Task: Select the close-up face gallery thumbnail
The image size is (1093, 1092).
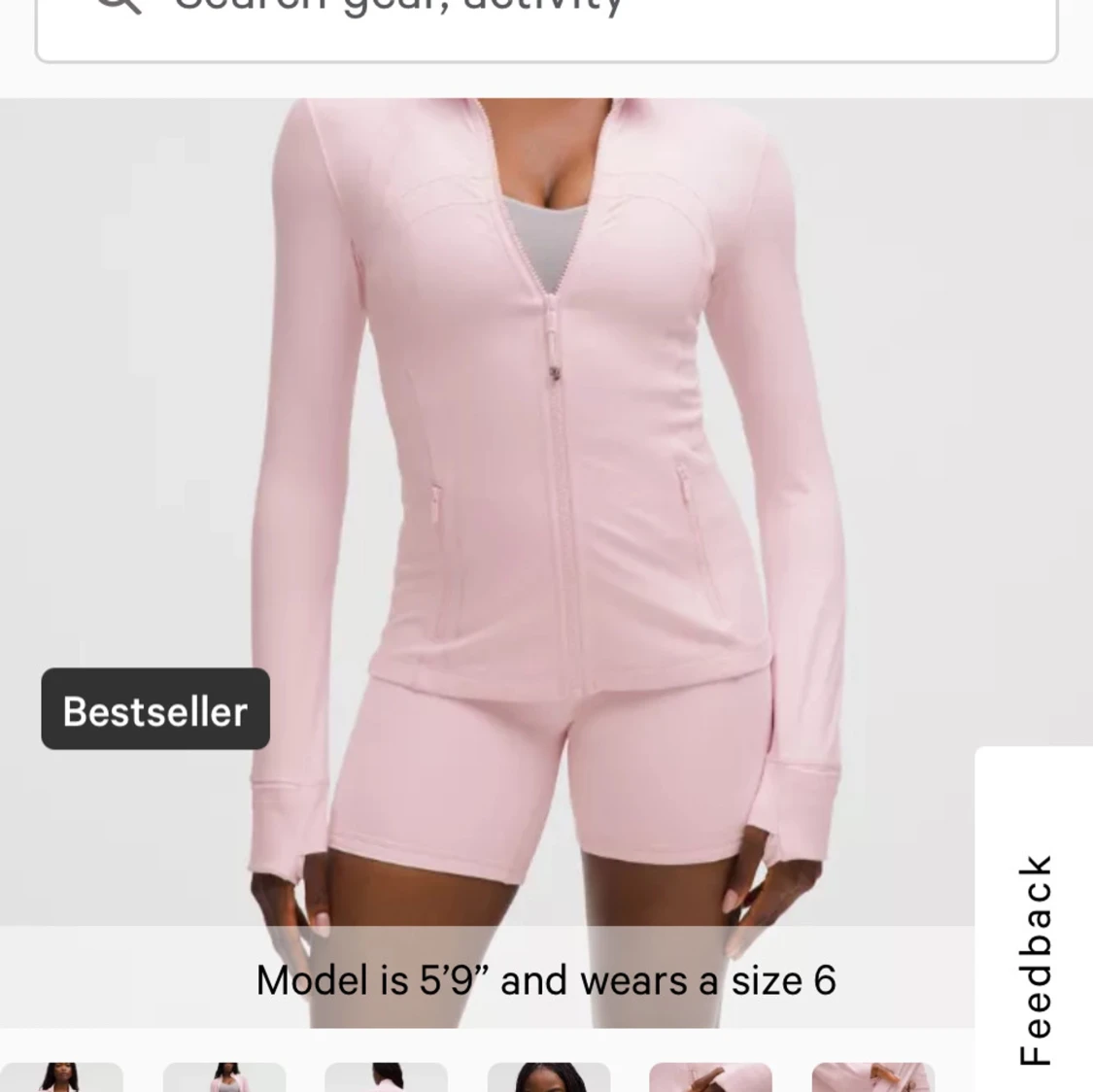Action: pos(548,1076)
